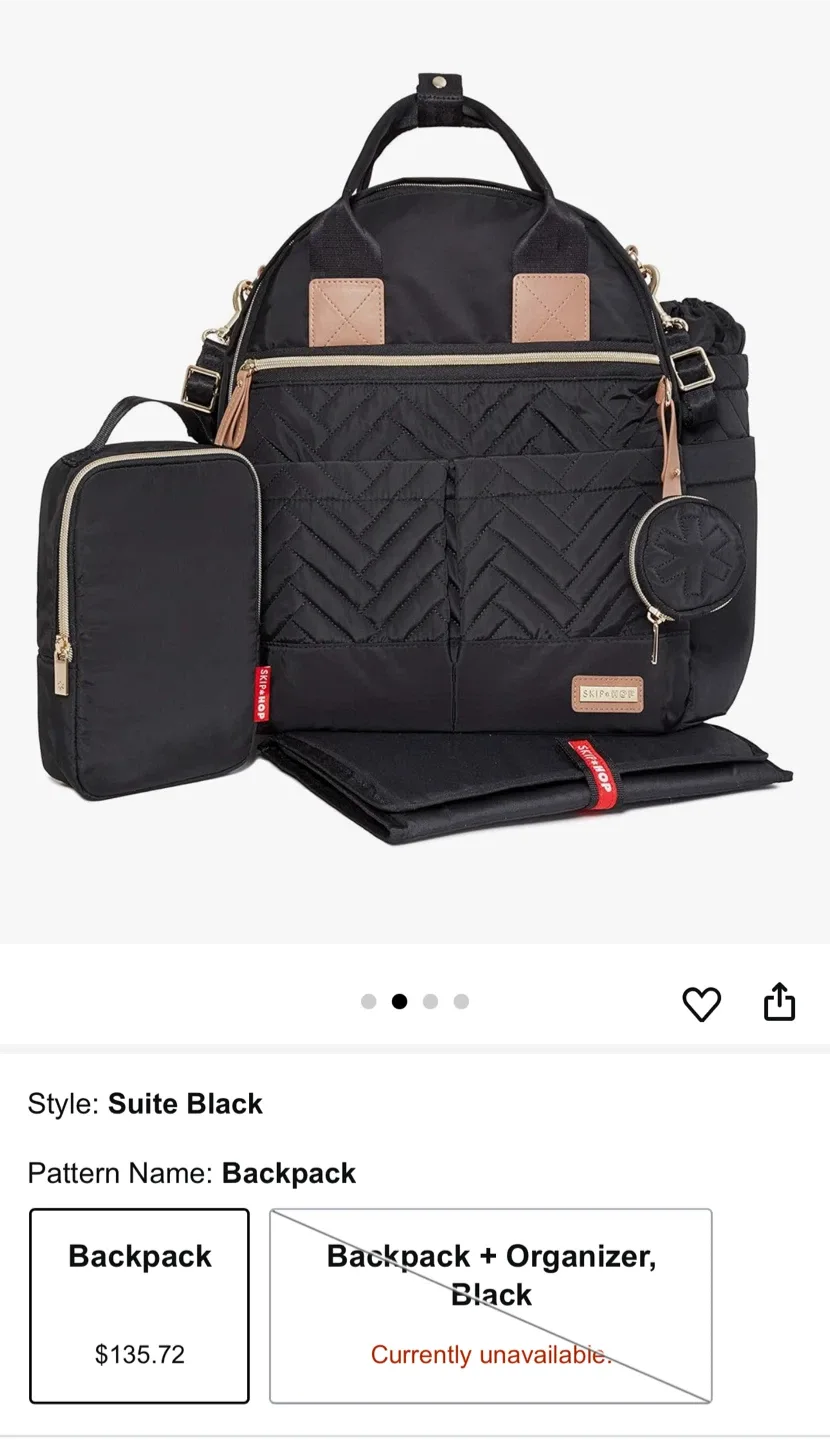Tap the Style: label
Screen dimensions: 830x1440
point(62,1104)
